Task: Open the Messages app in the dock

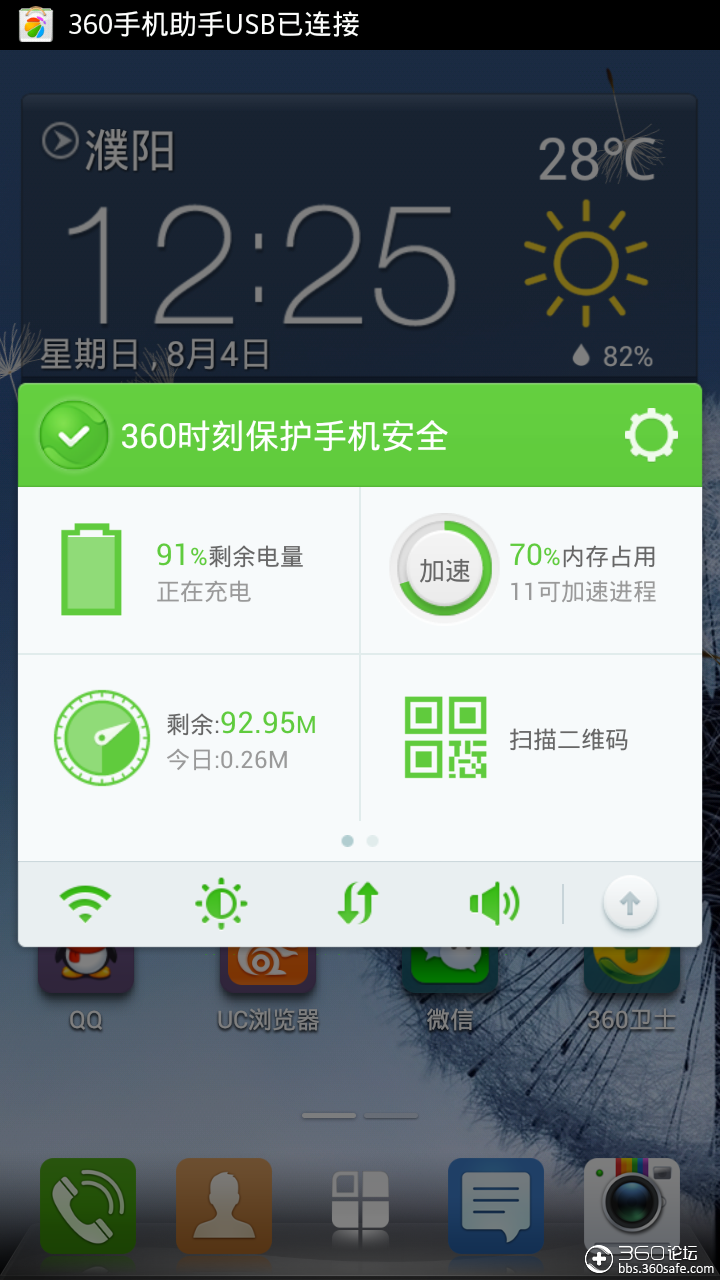Action: tap(495, 1205)
